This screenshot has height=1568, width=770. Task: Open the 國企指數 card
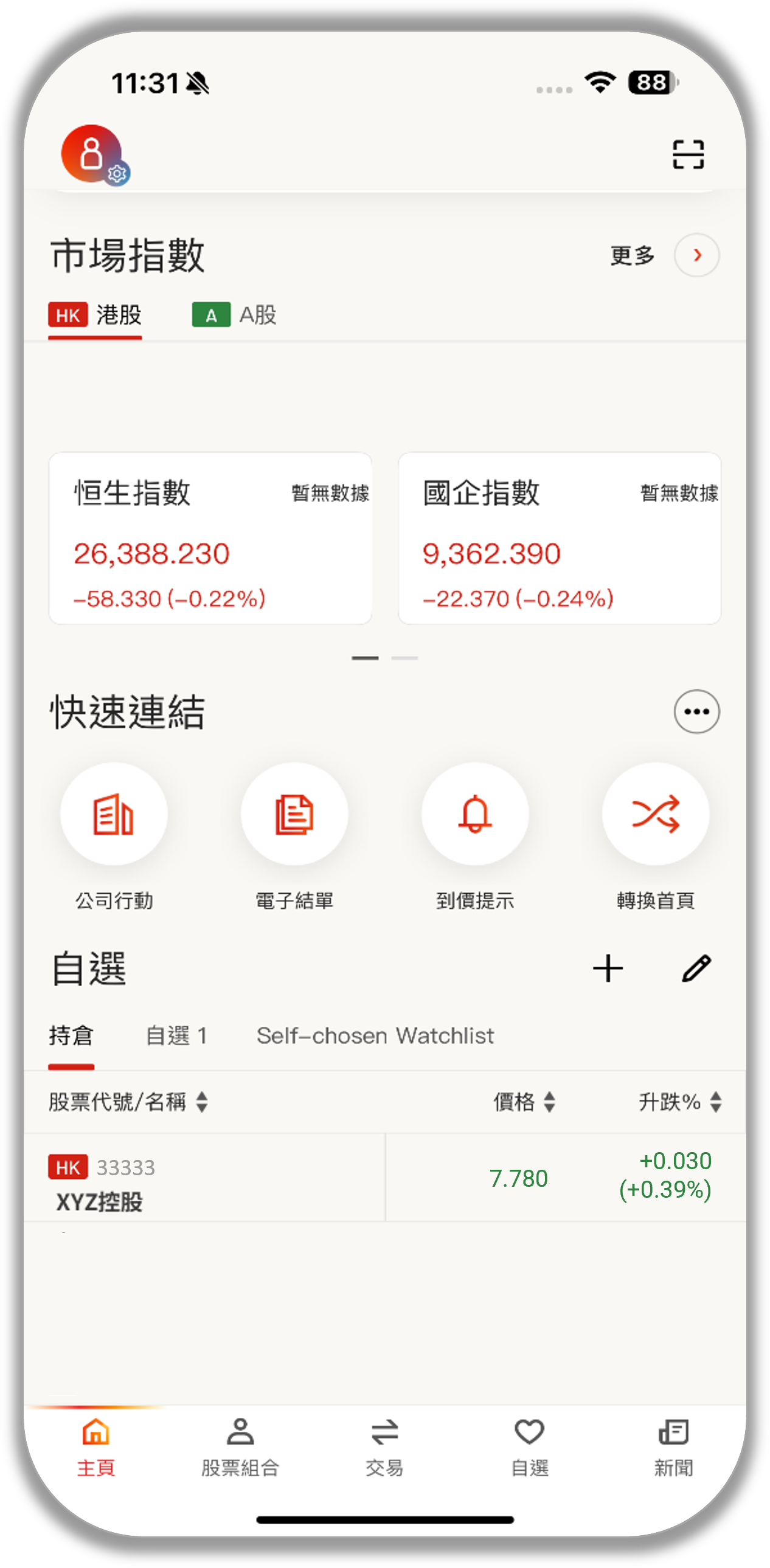559,538
